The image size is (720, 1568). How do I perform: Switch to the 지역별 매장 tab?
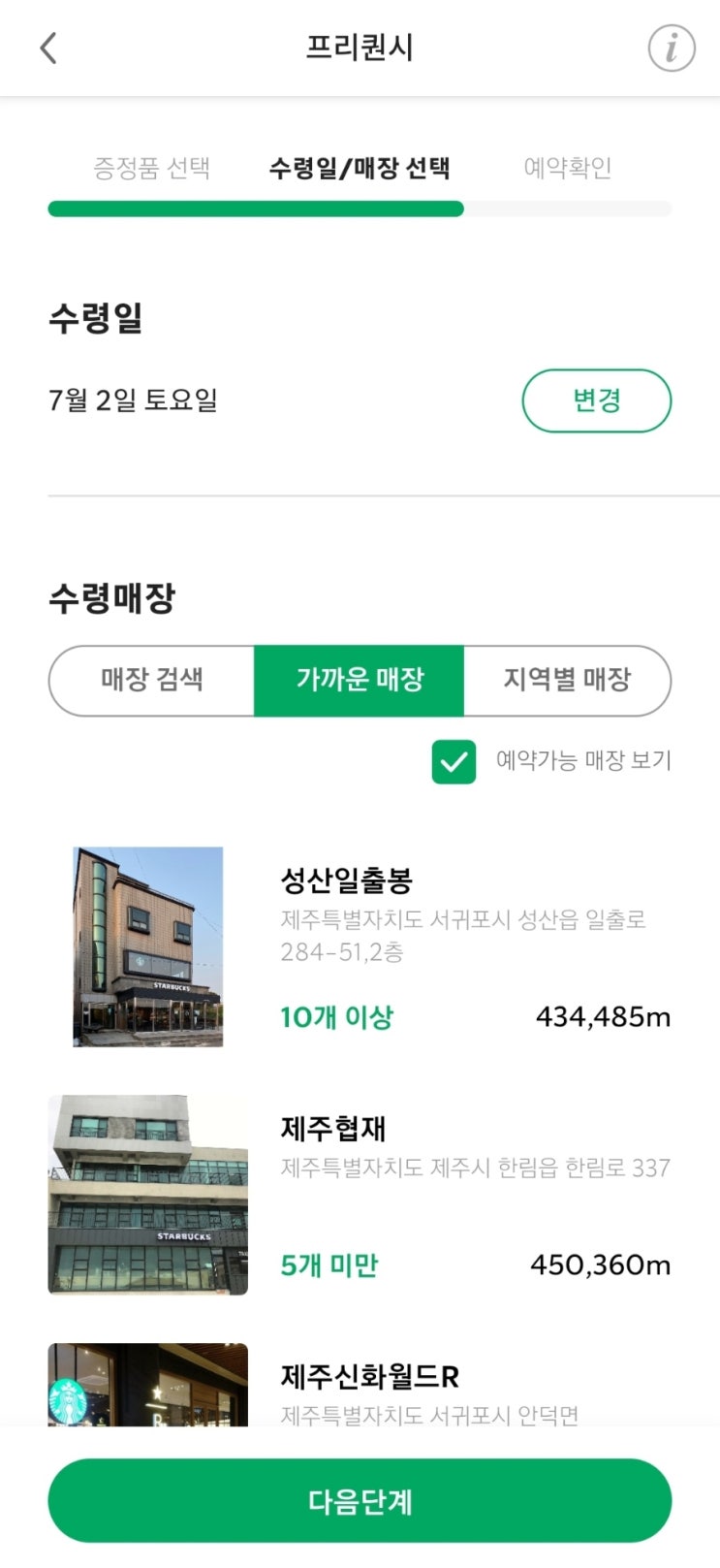tap(567, 680)
